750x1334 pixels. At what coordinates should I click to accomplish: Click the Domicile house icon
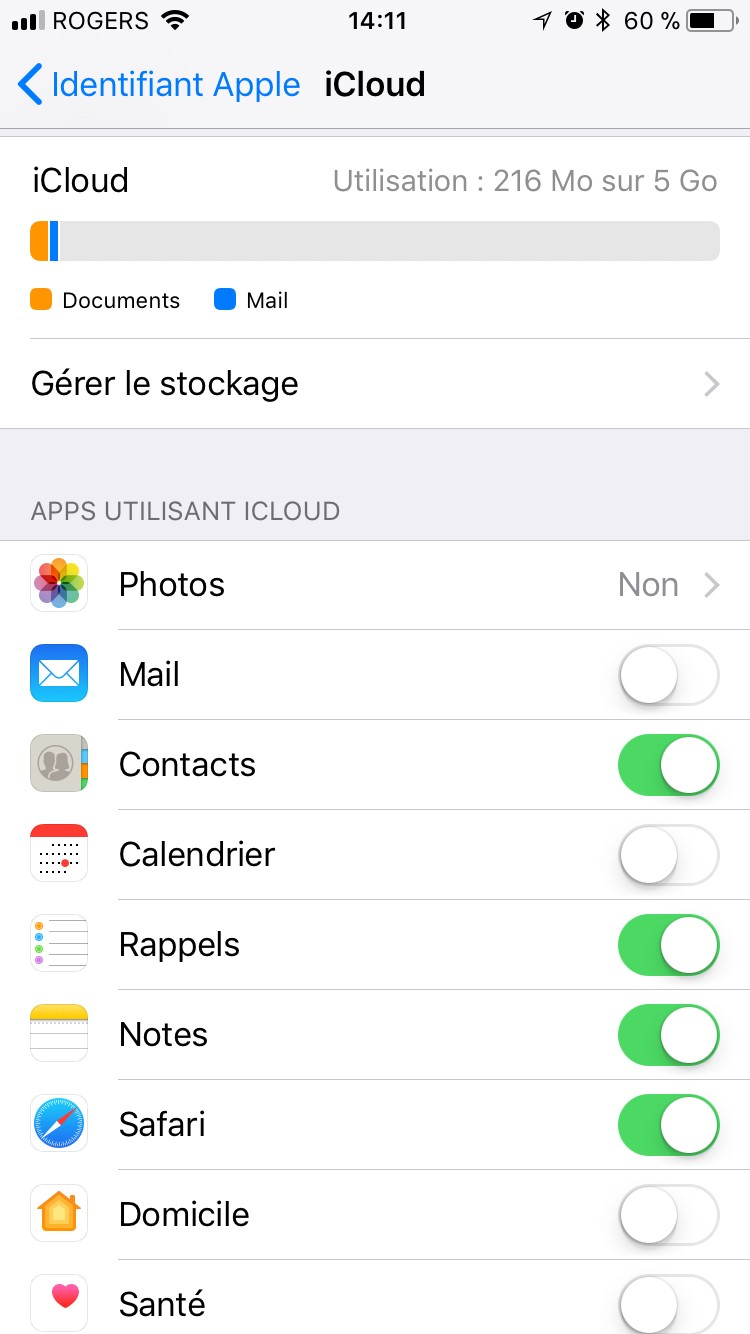click(x=58, y=1213)
